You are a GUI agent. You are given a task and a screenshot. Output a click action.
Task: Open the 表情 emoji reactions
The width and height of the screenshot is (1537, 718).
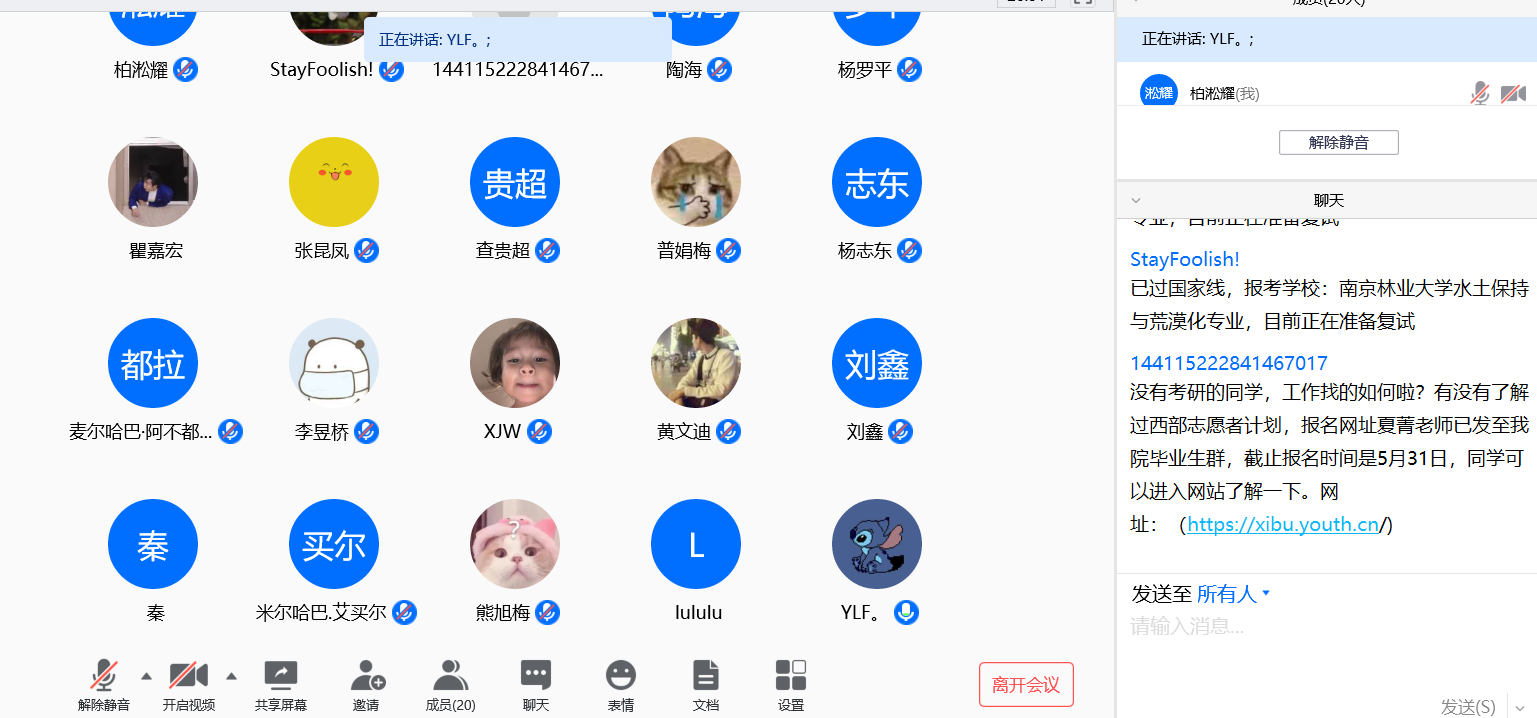coord(620,685)
